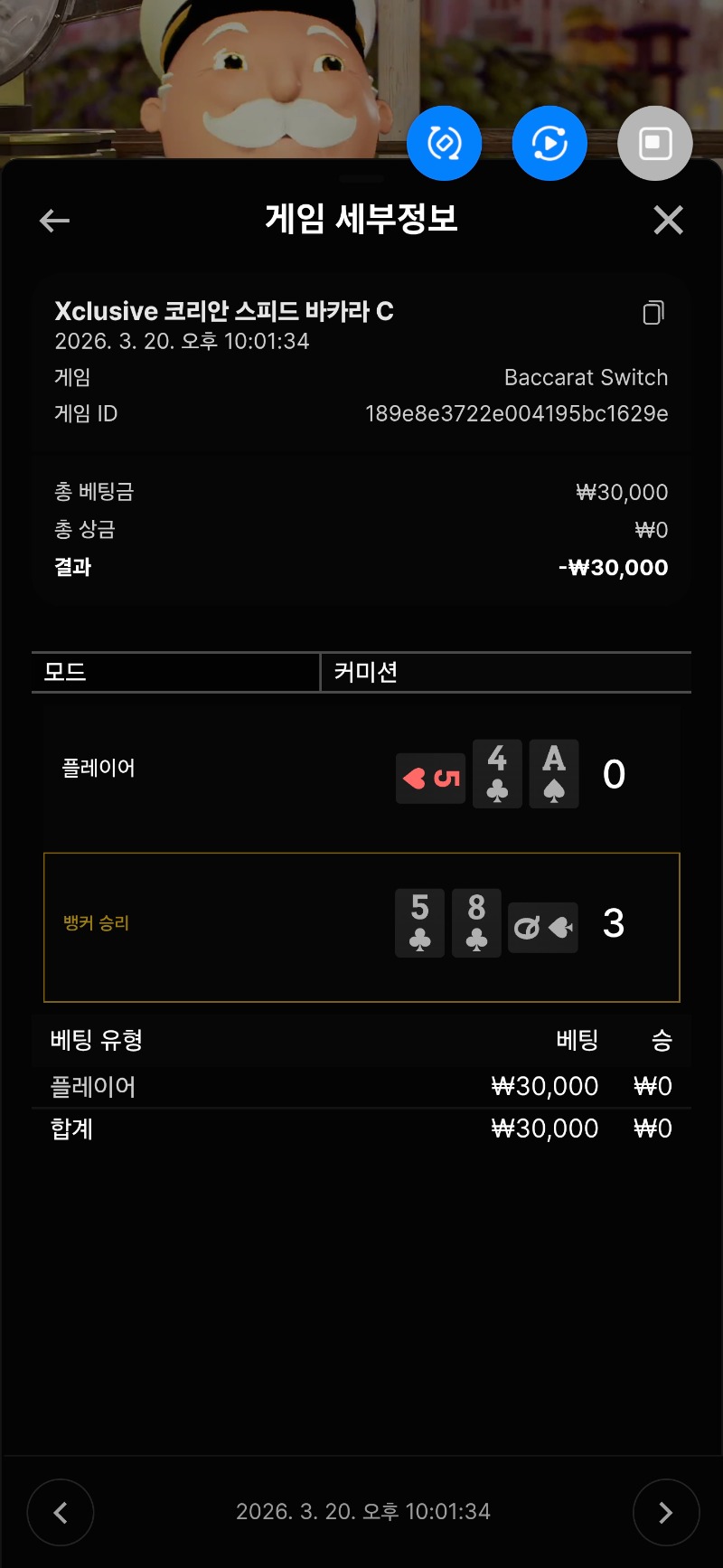Copy the game ID
Viewport: 723px width, 1568px height.
[x=653, y=313]
